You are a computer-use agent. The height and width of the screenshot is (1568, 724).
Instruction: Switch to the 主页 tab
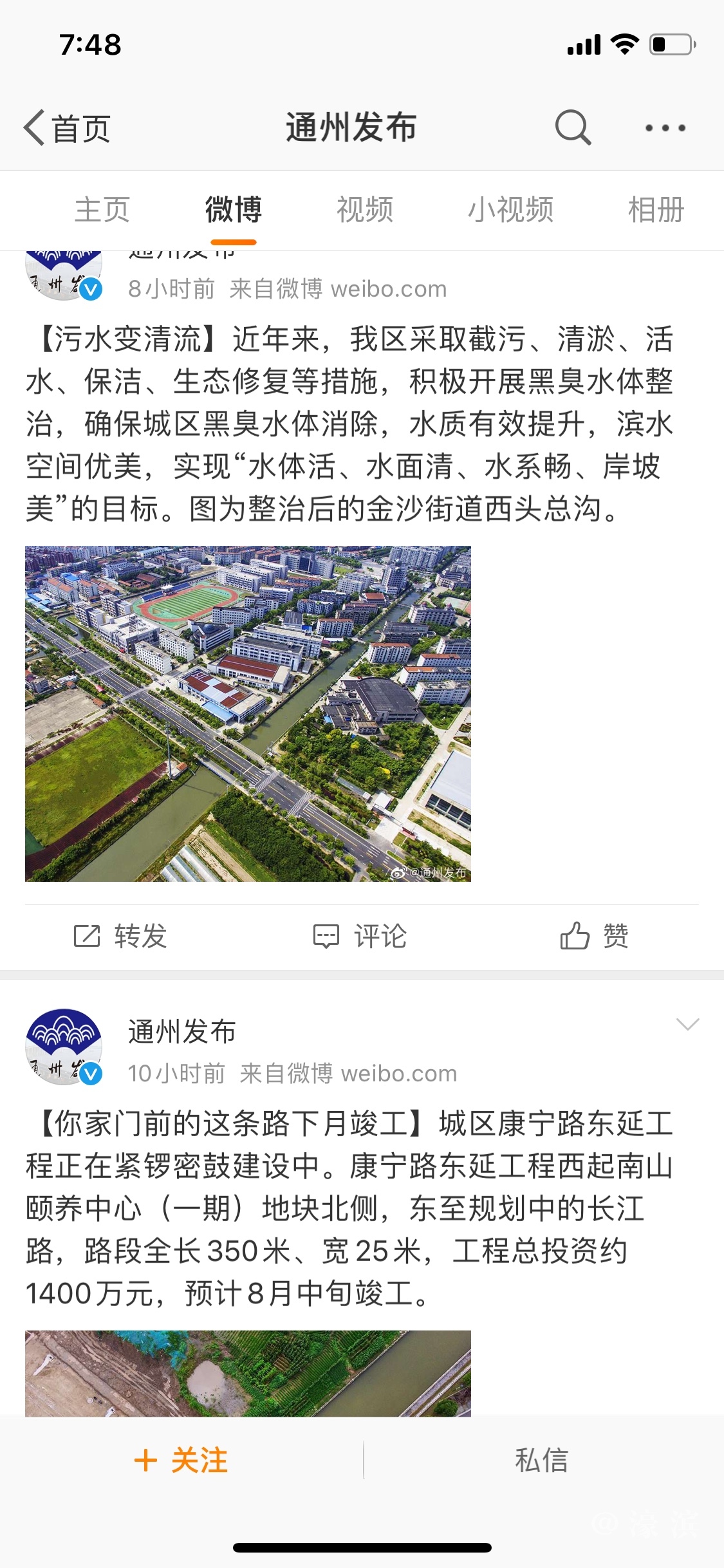[x=102, y=210]
